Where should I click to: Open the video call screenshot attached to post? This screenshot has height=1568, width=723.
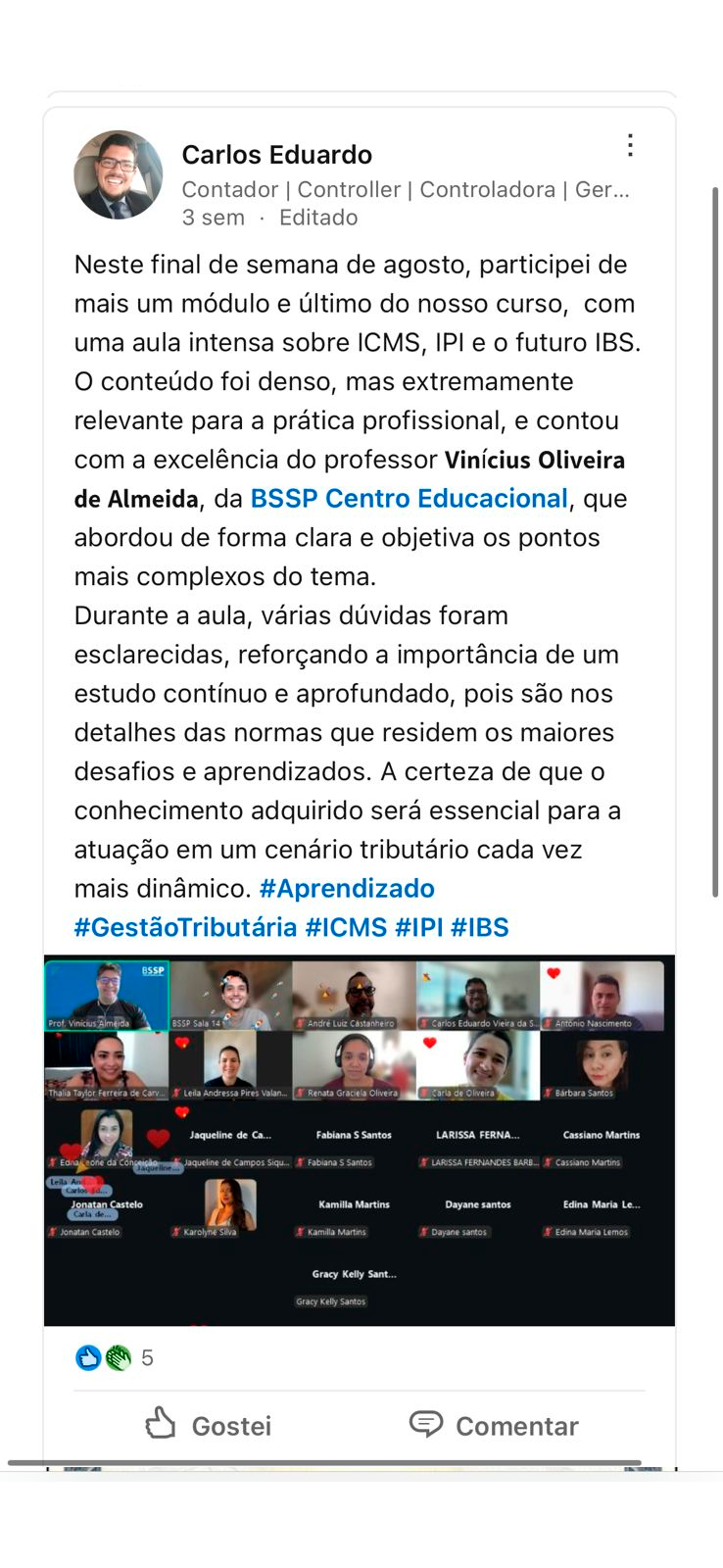click(x=360, y=1140)
